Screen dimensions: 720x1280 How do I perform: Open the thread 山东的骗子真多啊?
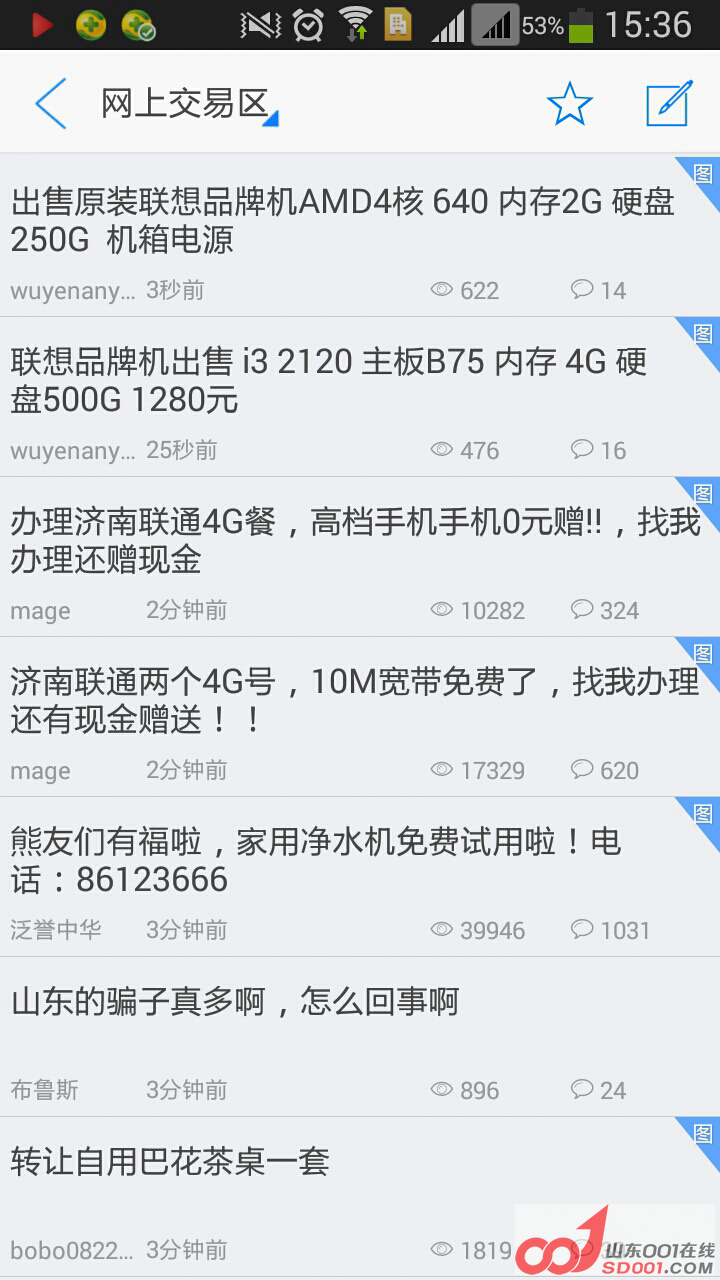tap(235, 1002)
